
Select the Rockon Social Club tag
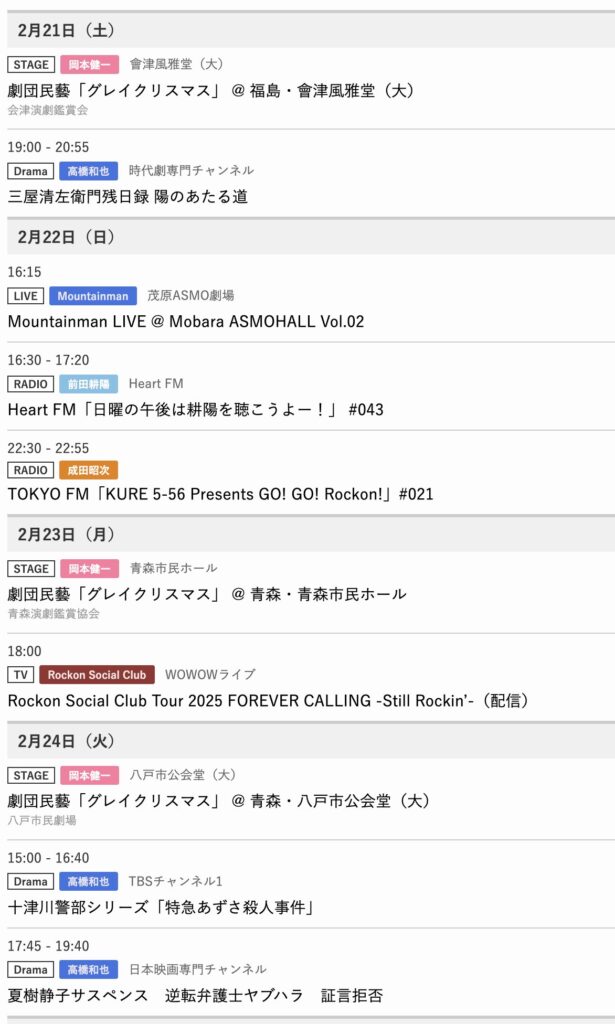(x=97, y=675)
